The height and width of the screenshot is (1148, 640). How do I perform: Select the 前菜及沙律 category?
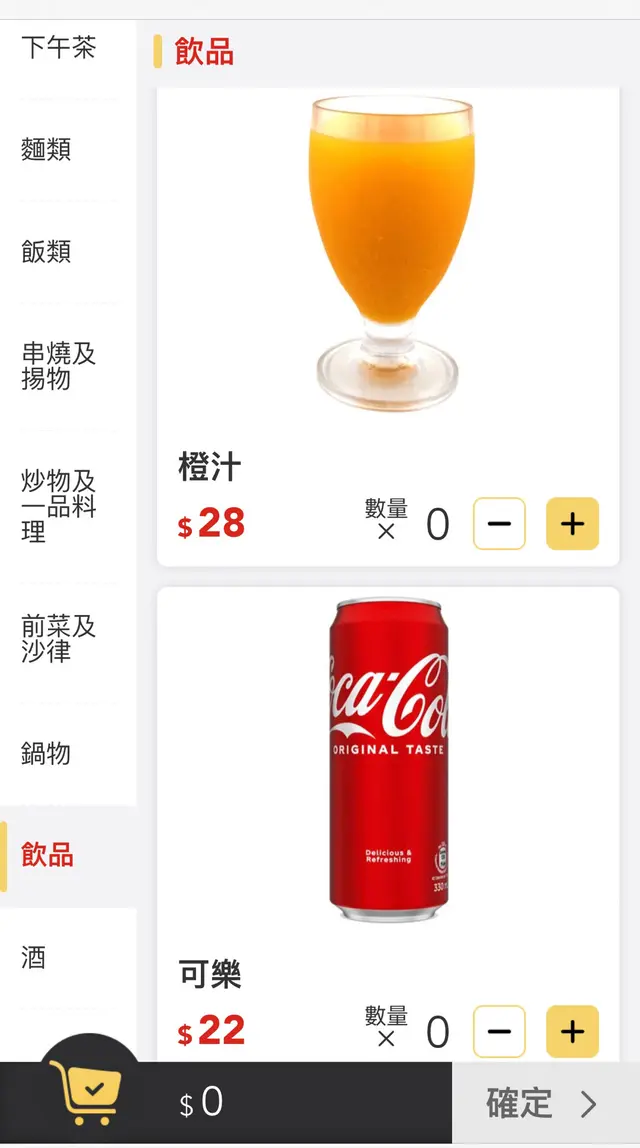[58, 640]
